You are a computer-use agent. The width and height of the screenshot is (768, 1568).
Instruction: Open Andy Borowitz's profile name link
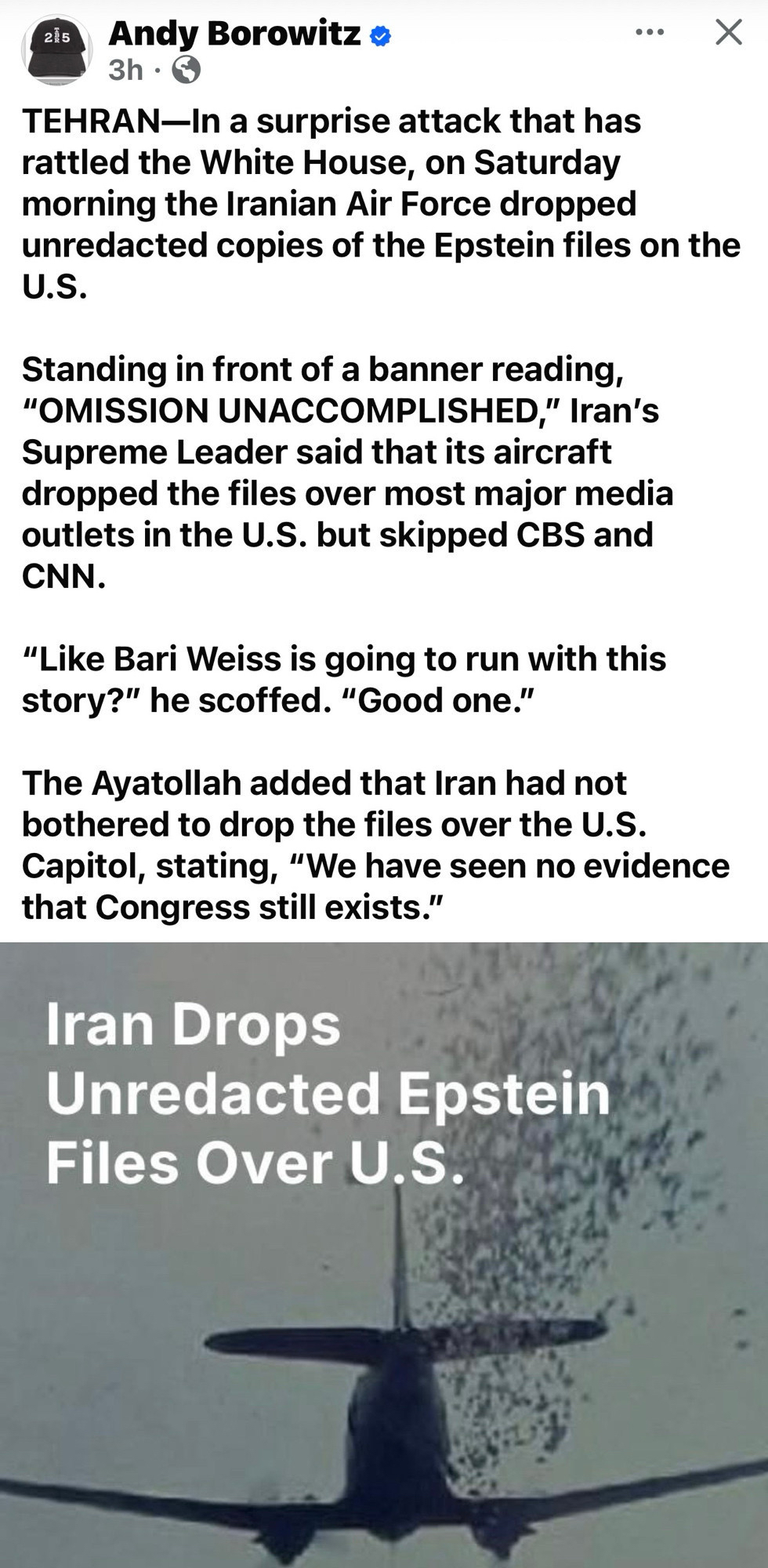(x=234, y=34)
